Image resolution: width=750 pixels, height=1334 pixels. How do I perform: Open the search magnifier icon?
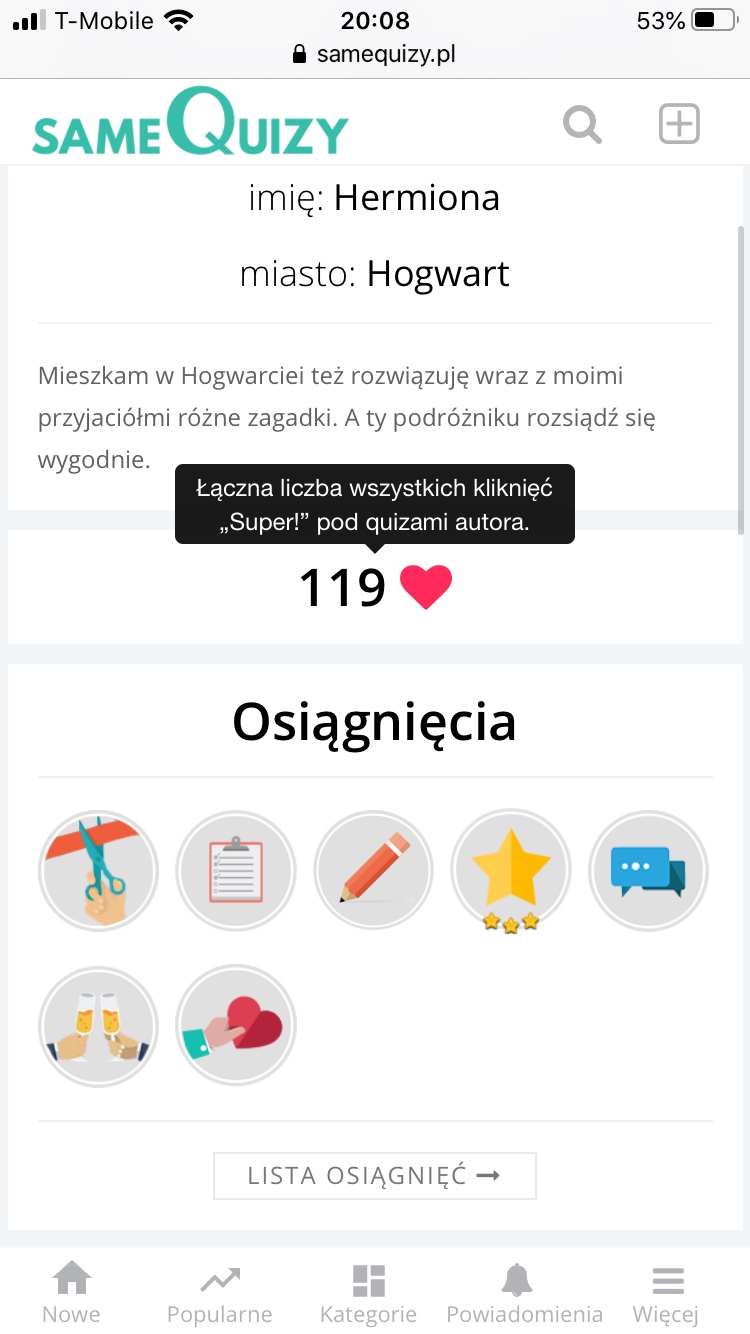(582, 126)
